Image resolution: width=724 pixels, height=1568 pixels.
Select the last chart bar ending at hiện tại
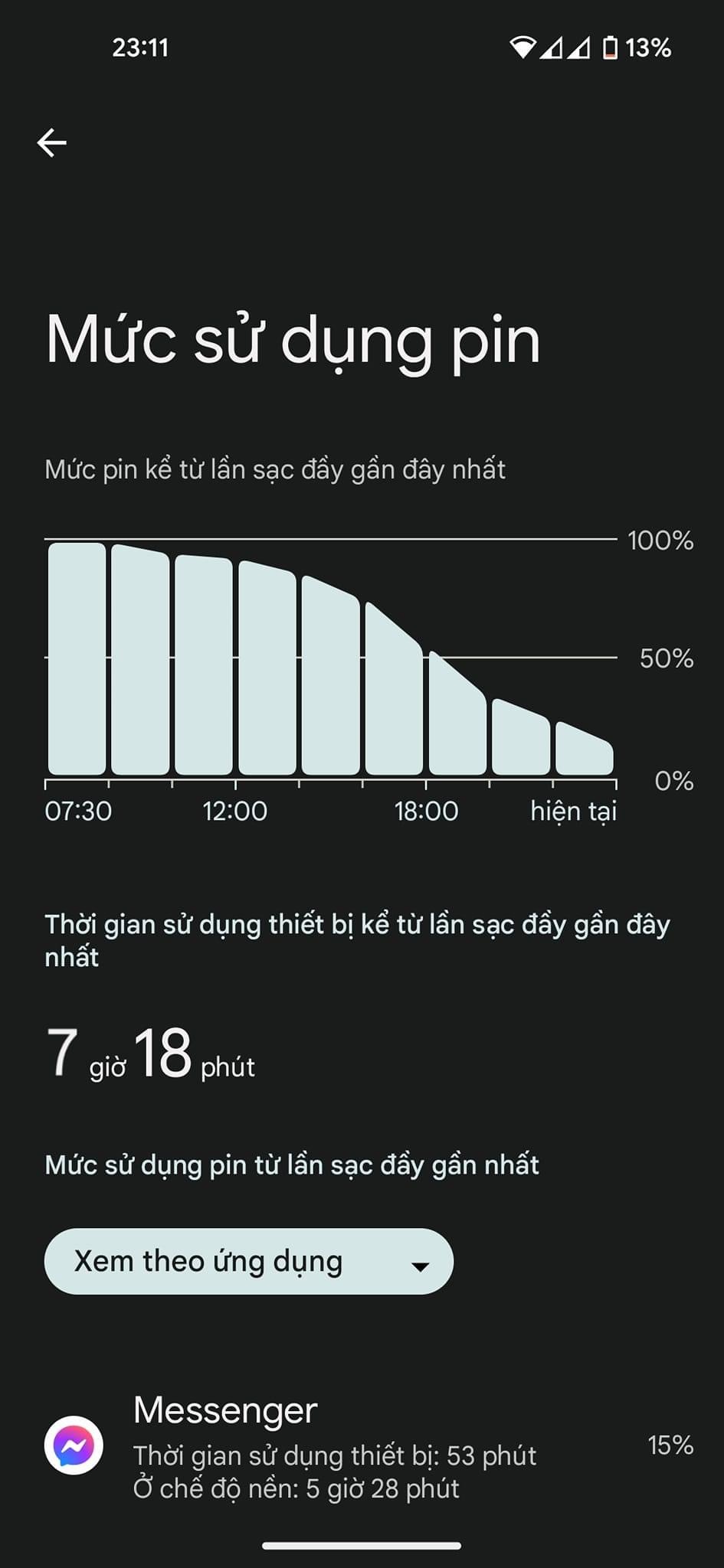pyautogui.click(x=585, y=748)
